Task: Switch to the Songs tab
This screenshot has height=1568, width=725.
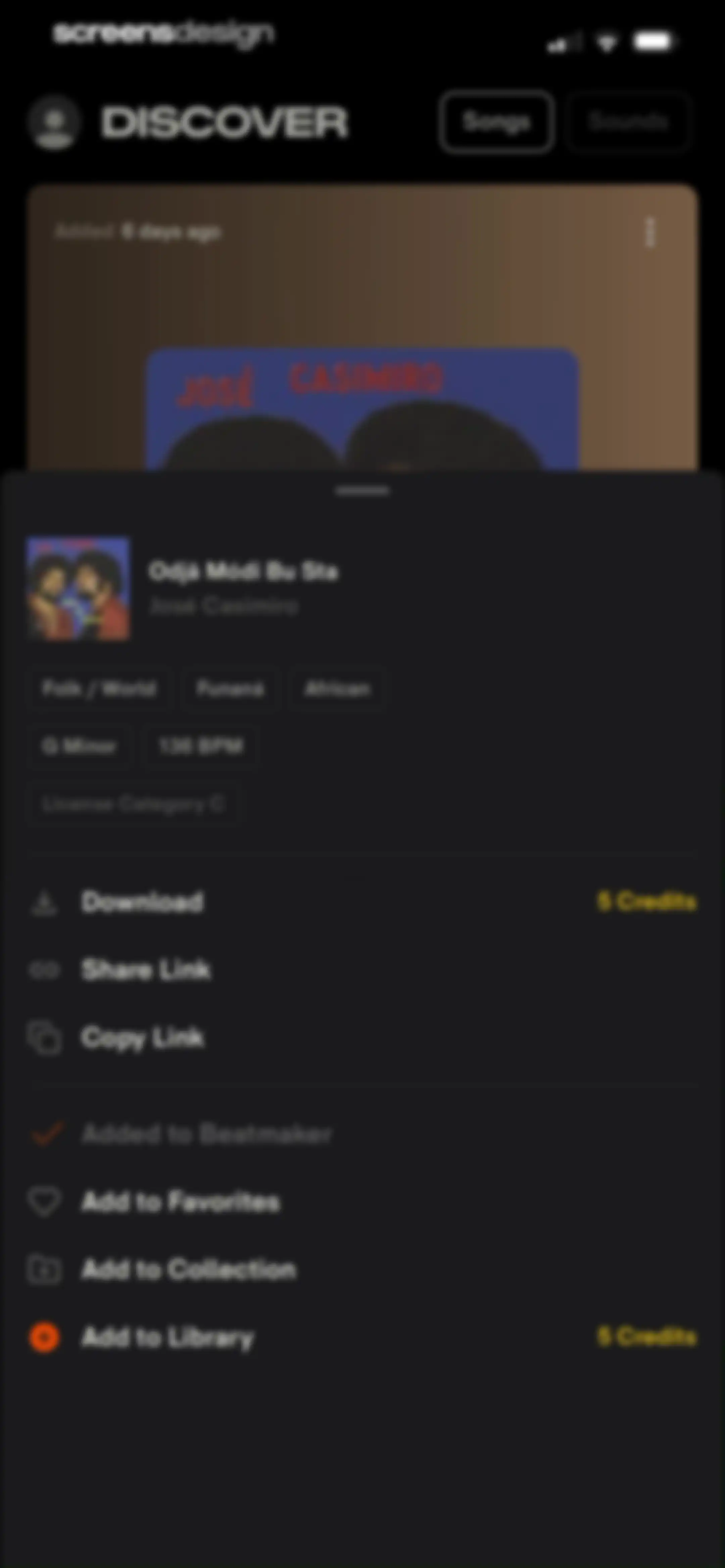Action: (x=496, y=122)
